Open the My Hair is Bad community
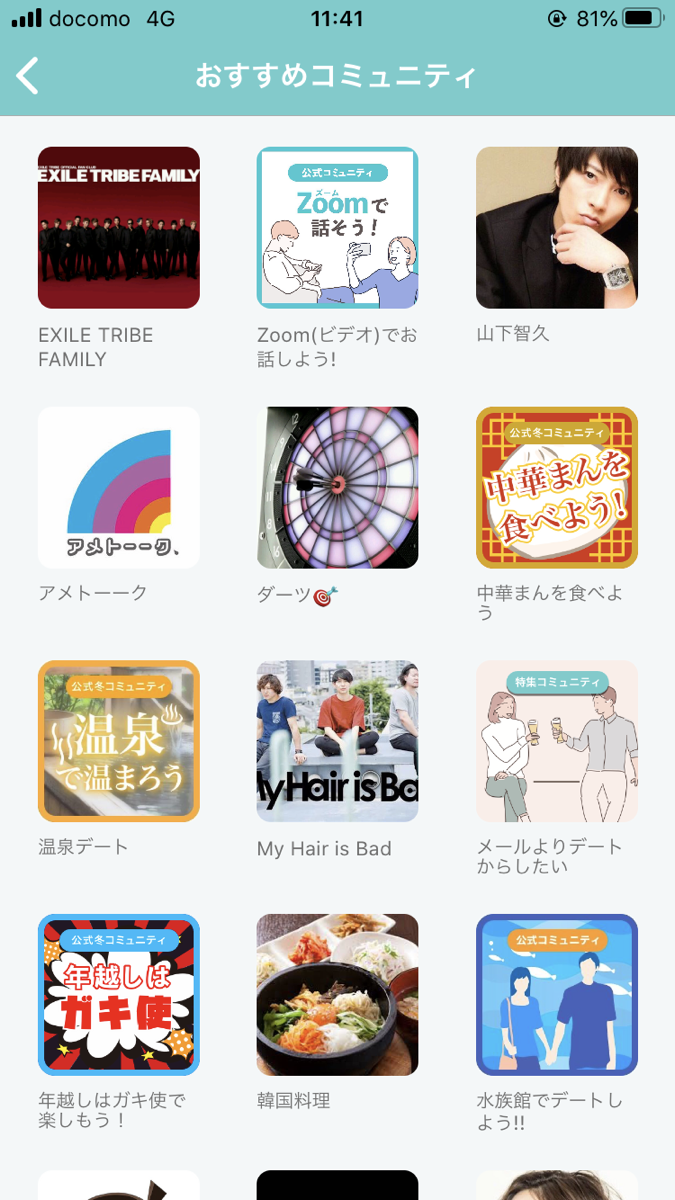Image resolution: width=675 pixels, height=1200 pixels. tap(337, 741)
